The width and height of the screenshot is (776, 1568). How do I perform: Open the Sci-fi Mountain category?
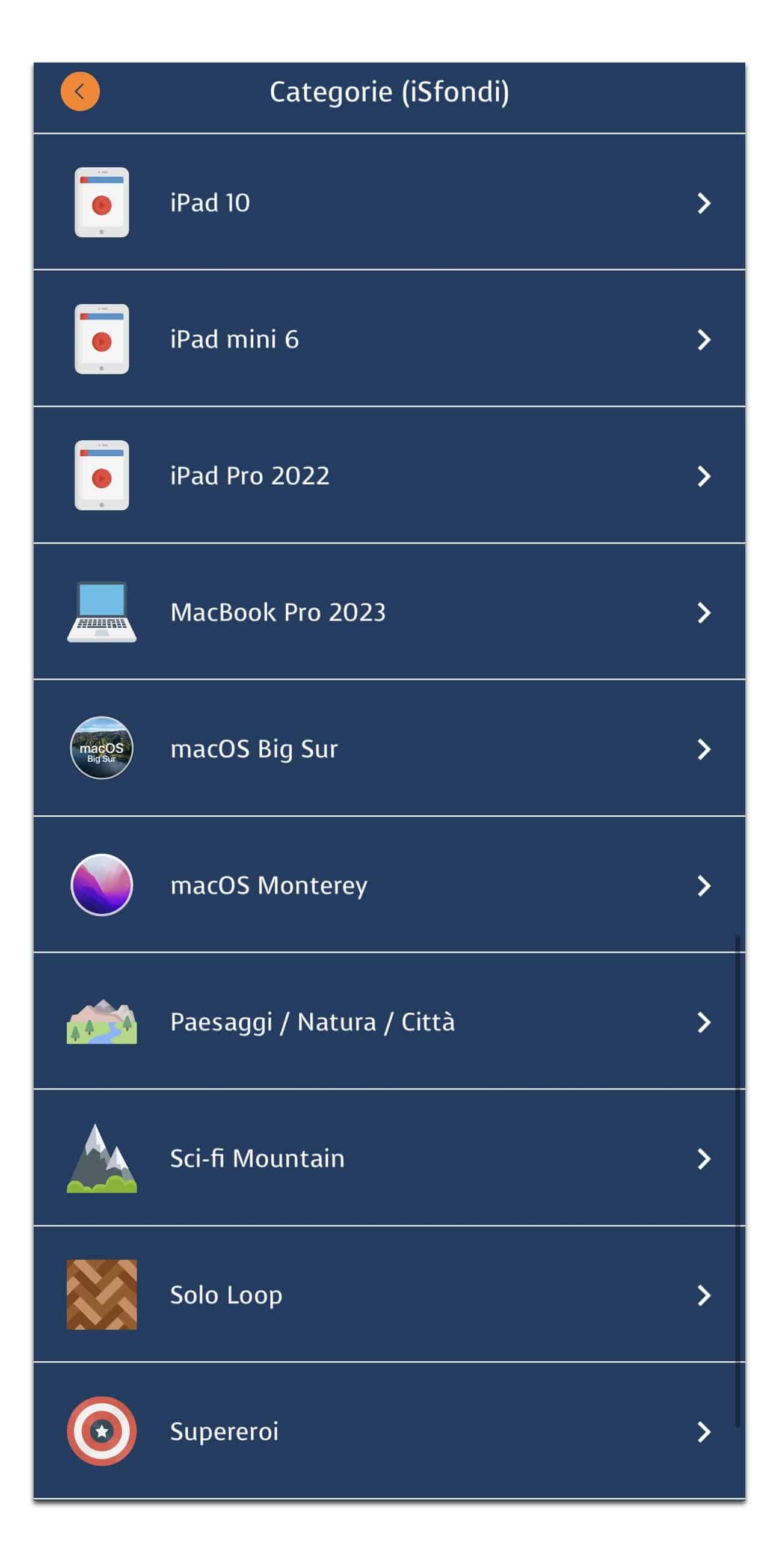coord(389,1158)
